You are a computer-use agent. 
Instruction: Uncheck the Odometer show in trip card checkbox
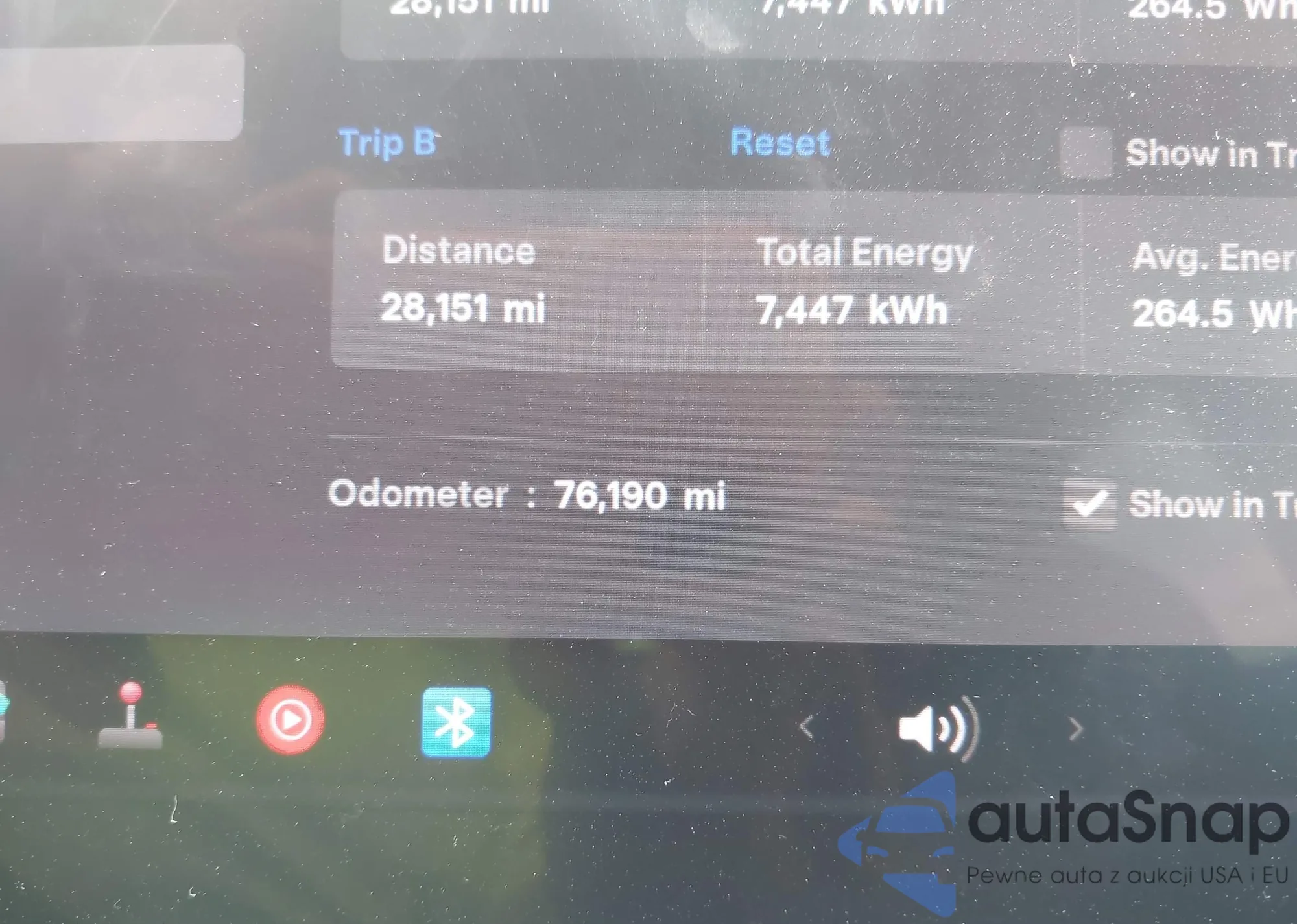(1089, 504)
